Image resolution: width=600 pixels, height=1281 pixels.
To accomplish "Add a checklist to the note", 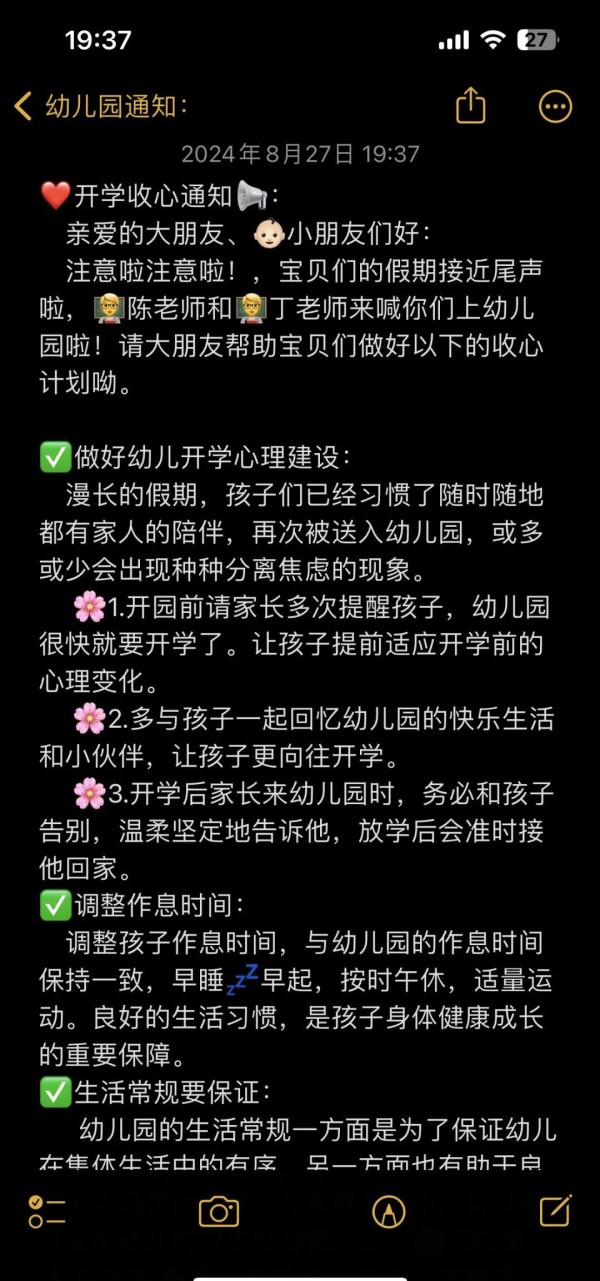I will pos(47,1211).
